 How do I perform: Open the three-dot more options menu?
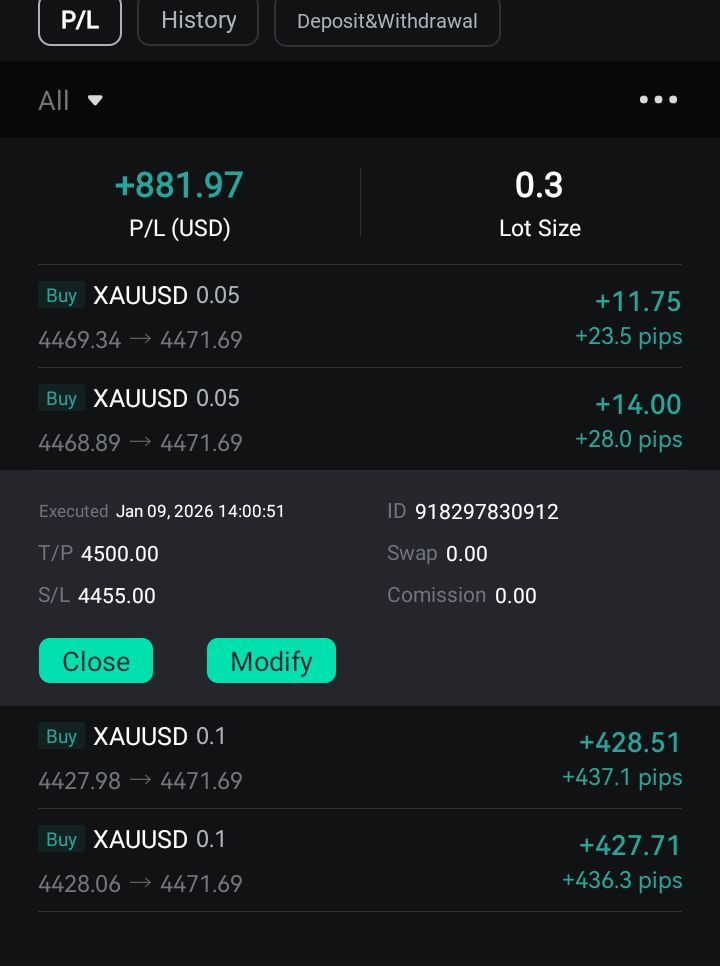(658, 100)
